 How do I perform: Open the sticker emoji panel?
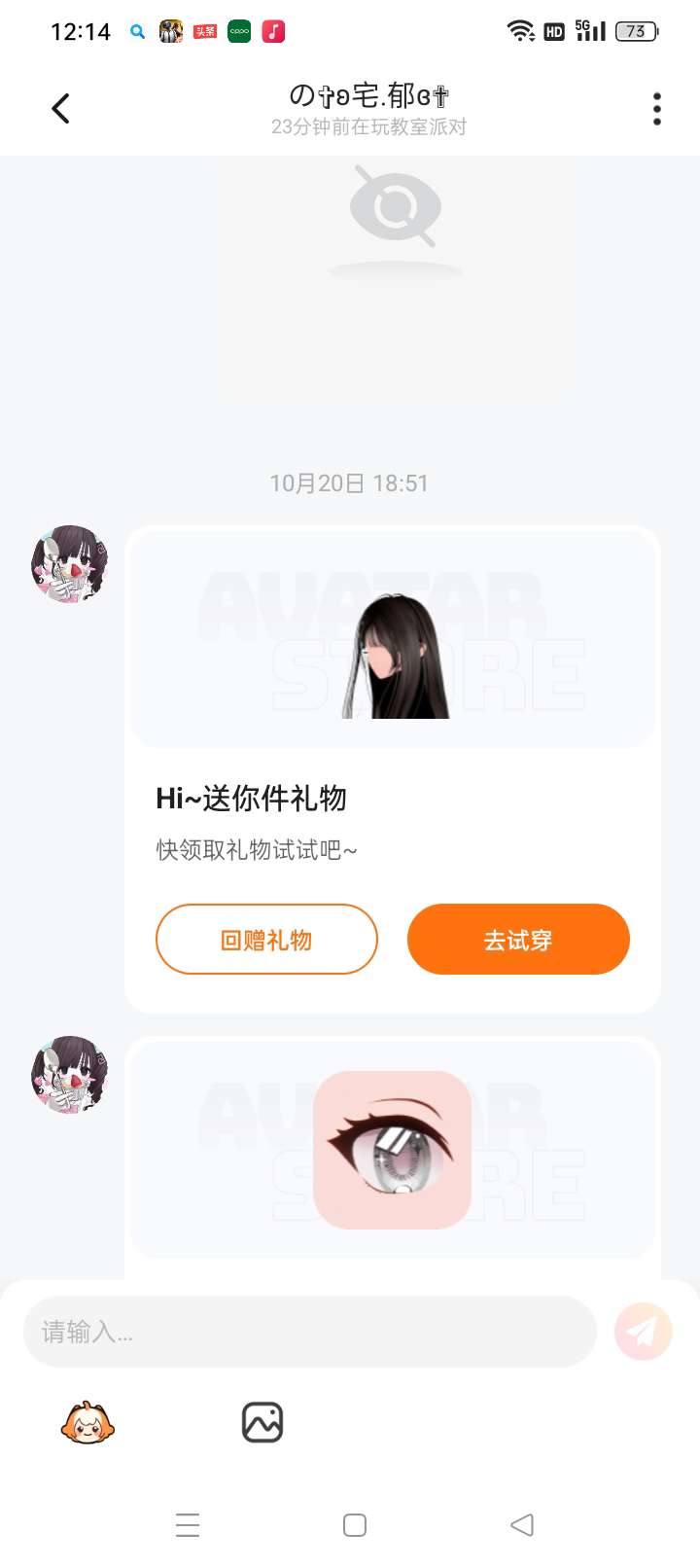pos(87,1423)
